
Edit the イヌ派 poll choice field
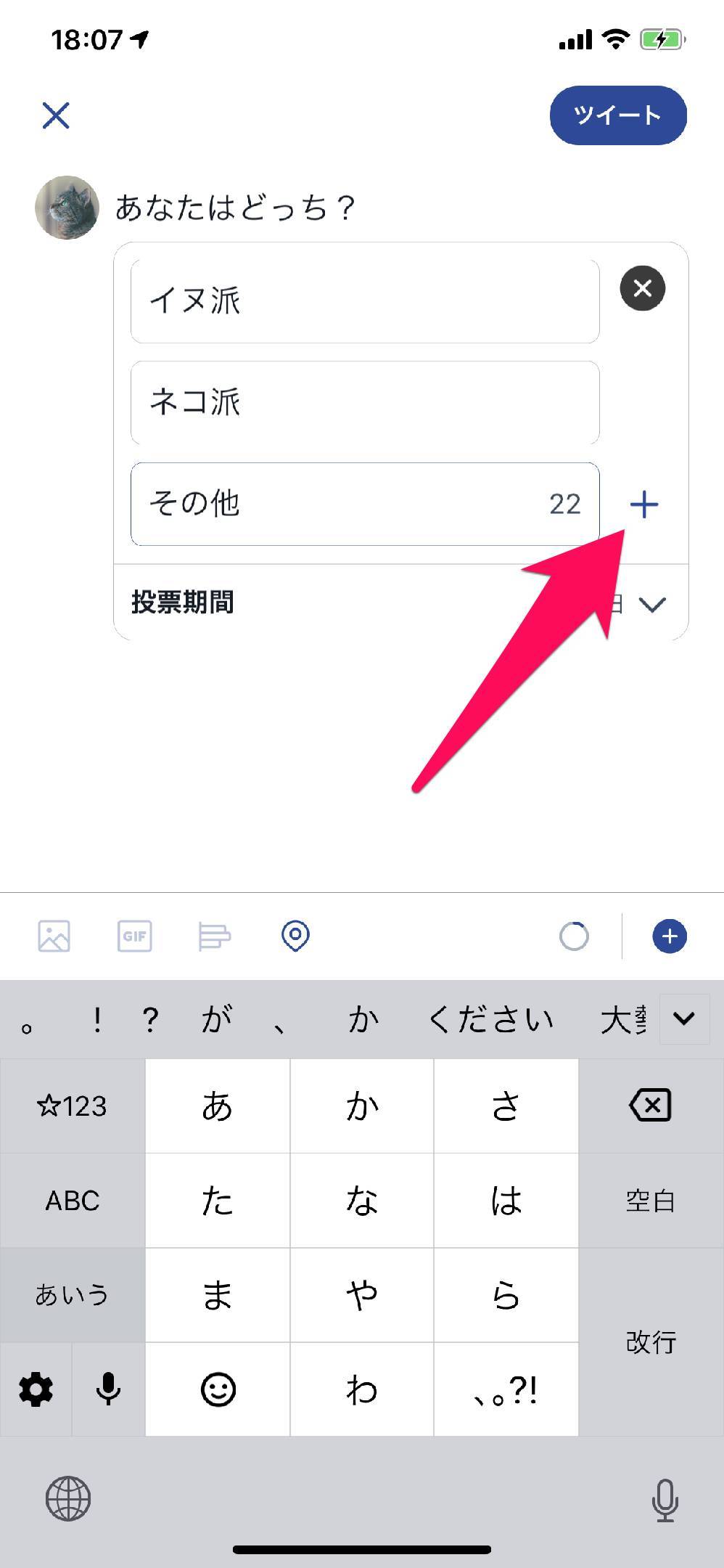(x=364, y=301)
